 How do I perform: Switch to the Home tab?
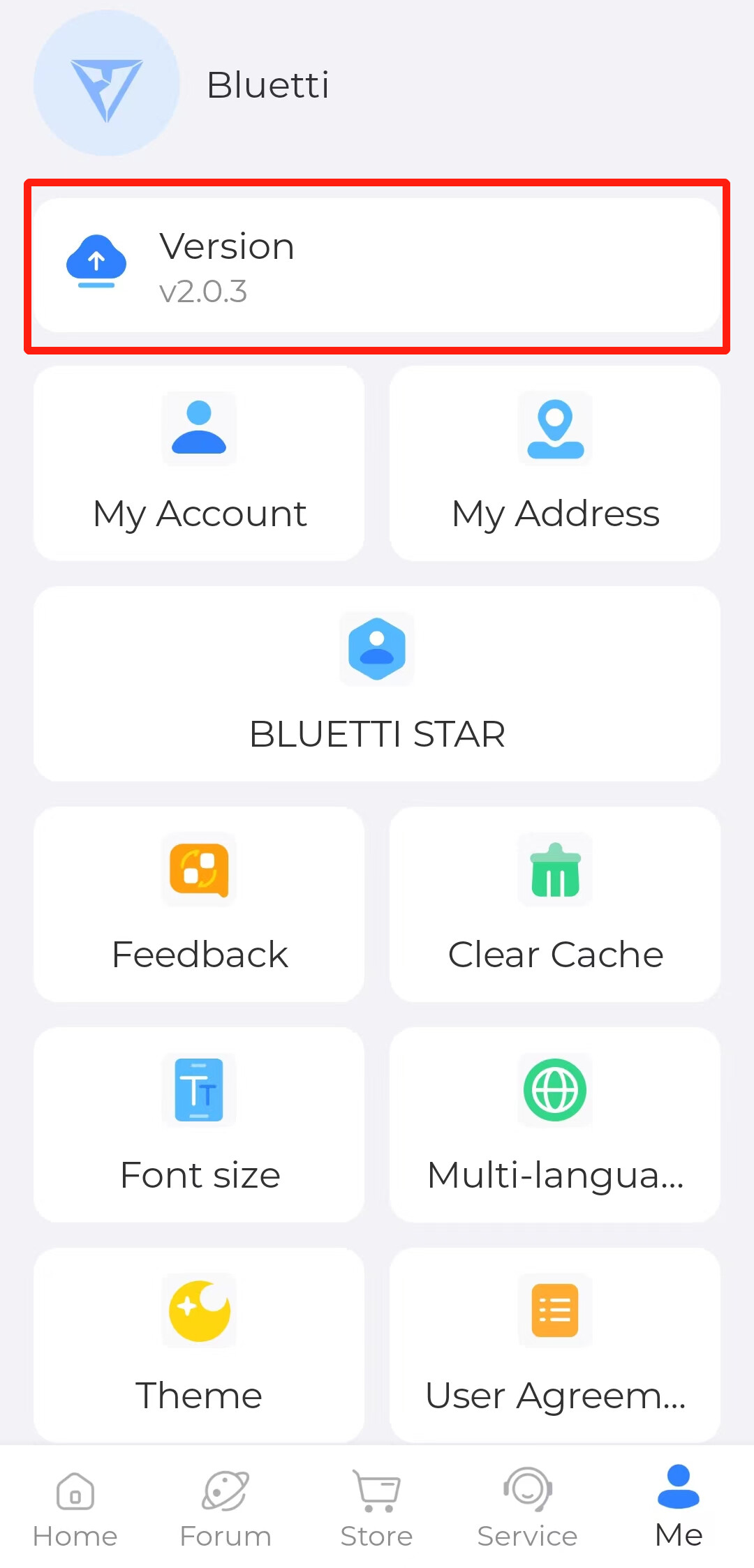point(75,1507)
